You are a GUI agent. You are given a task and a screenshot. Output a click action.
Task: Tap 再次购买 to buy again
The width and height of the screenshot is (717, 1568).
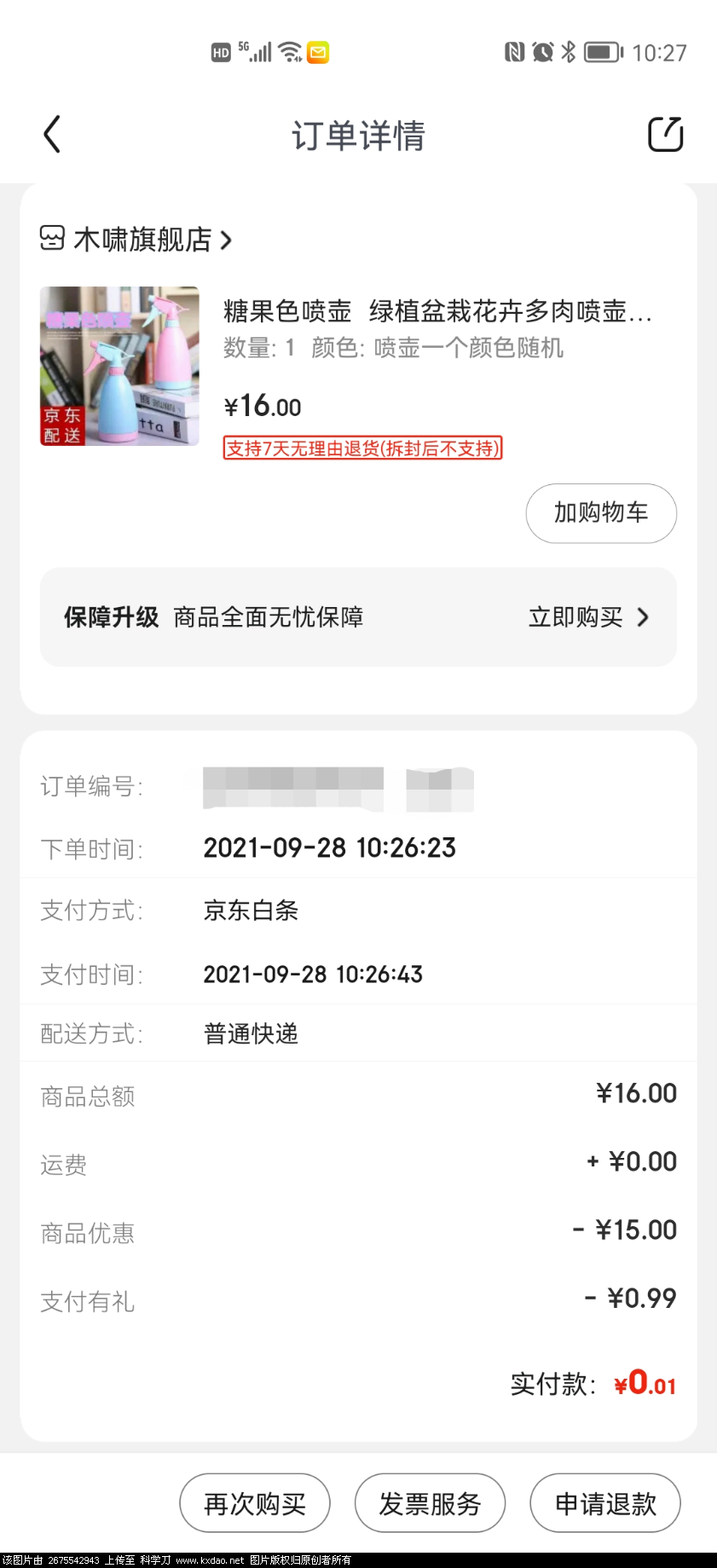pos(254,1503)
